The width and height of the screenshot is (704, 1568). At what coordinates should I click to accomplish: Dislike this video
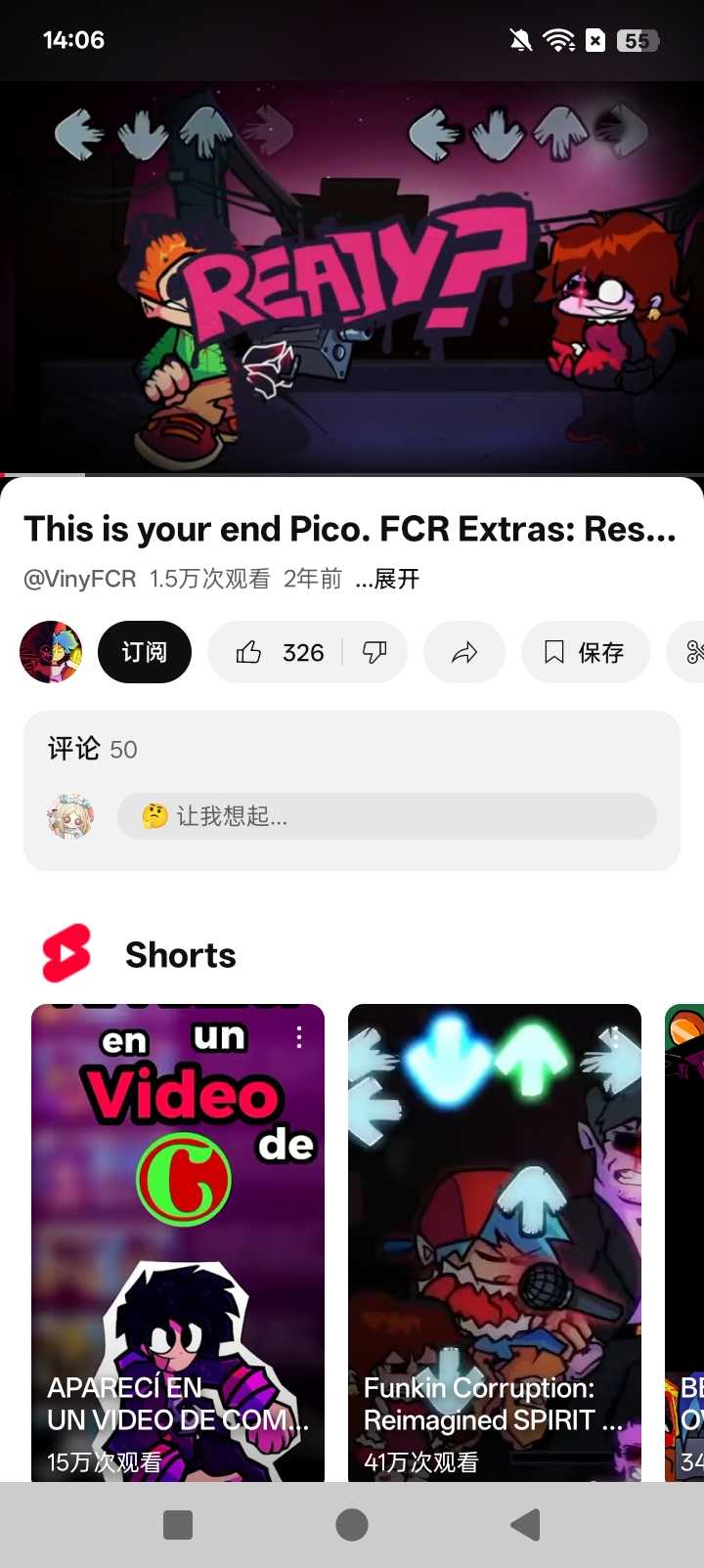pyautogui.click(x=374, y=652)
